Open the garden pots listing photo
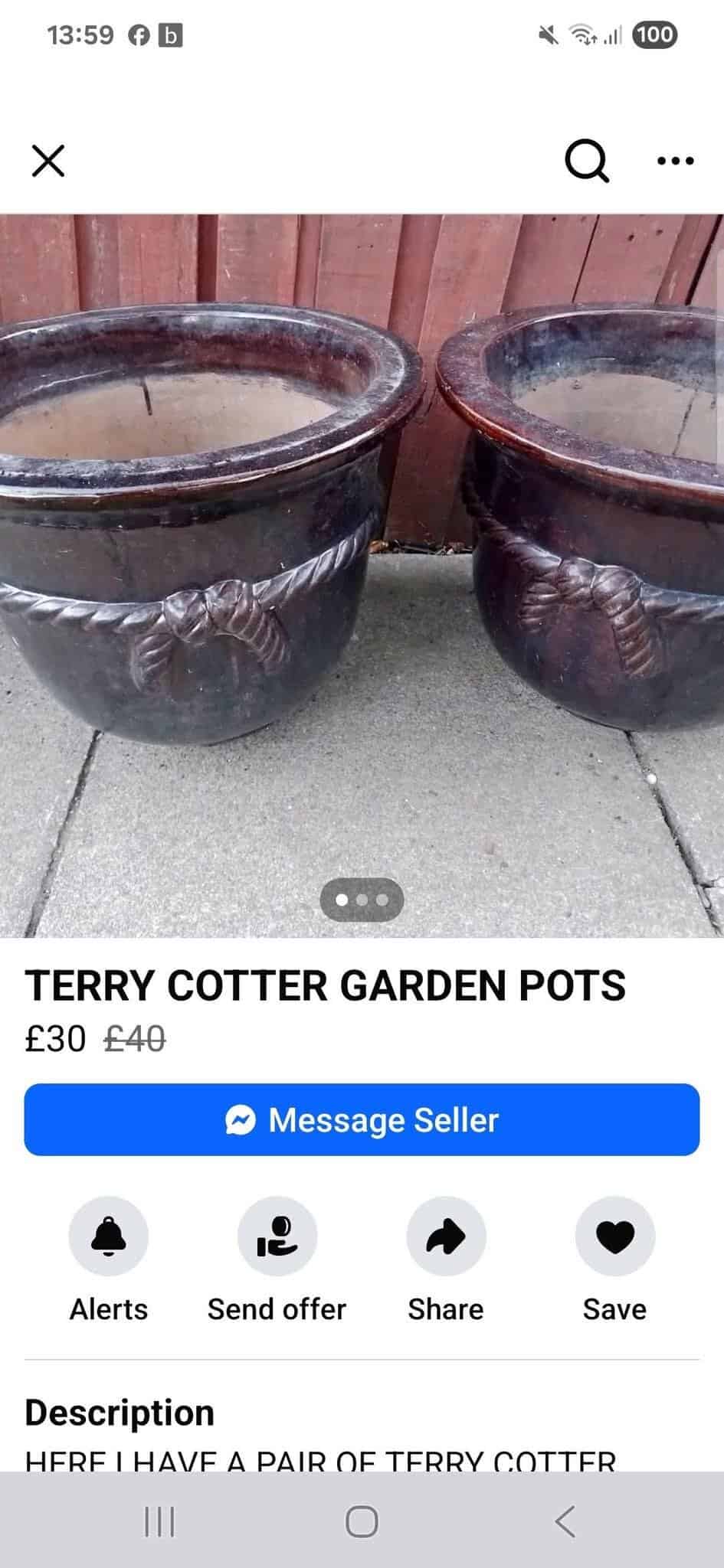This screenshot has width=724, height=1568. [362, 574]
